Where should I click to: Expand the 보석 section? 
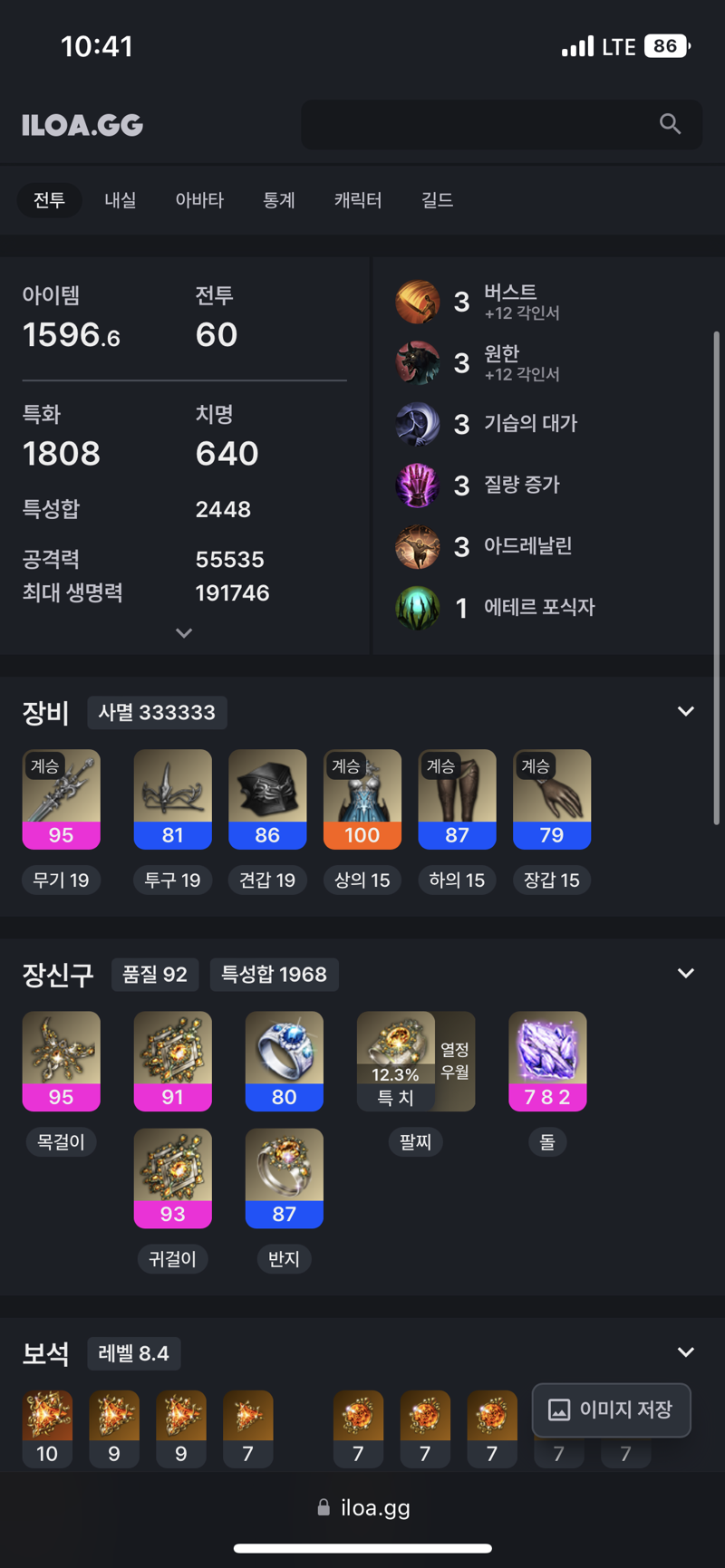tap(686, 1352)
